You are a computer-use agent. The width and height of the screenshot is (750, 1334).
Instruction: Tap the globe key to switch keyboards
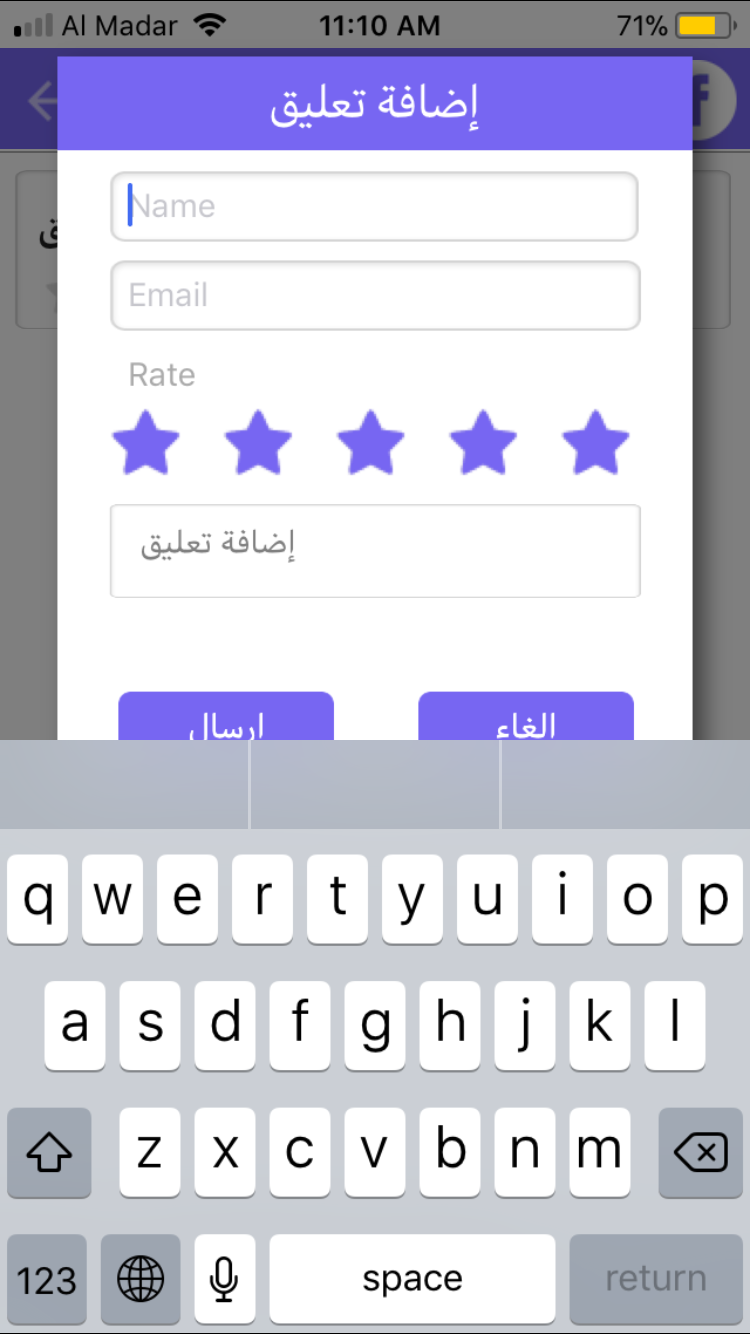(140, 1278)
